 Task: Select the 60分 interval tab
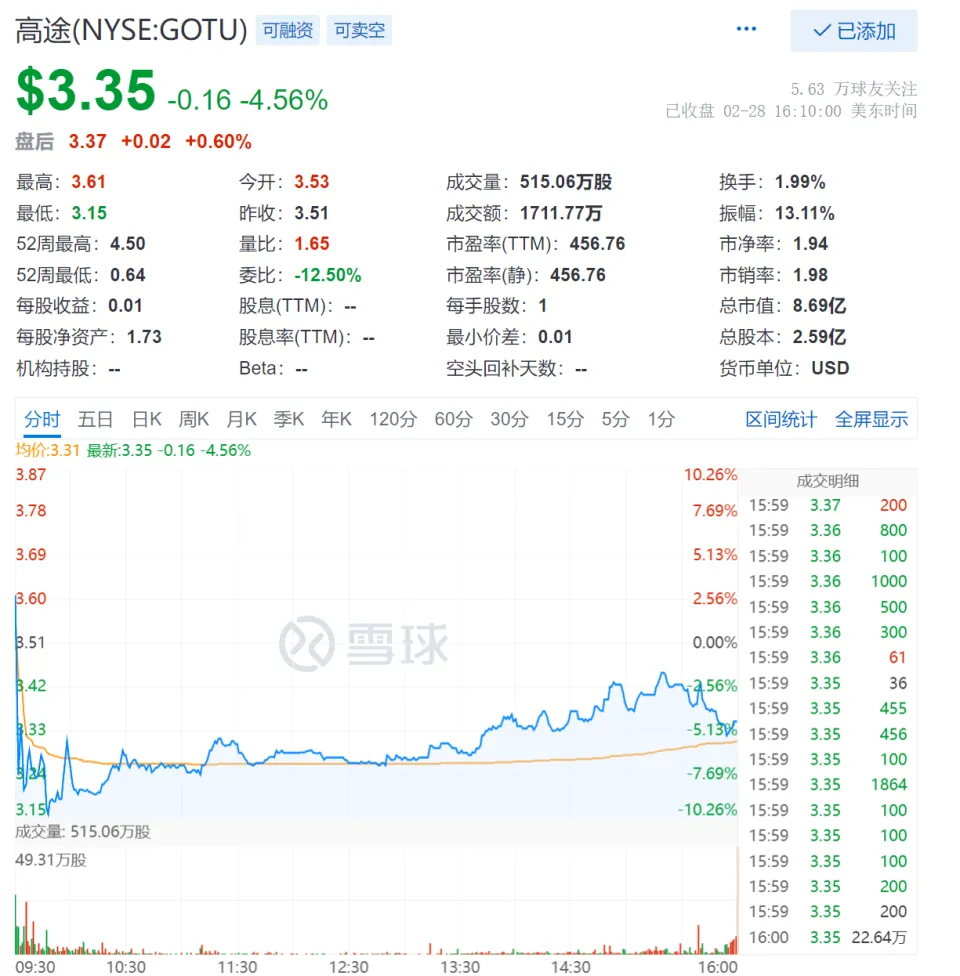452,420
